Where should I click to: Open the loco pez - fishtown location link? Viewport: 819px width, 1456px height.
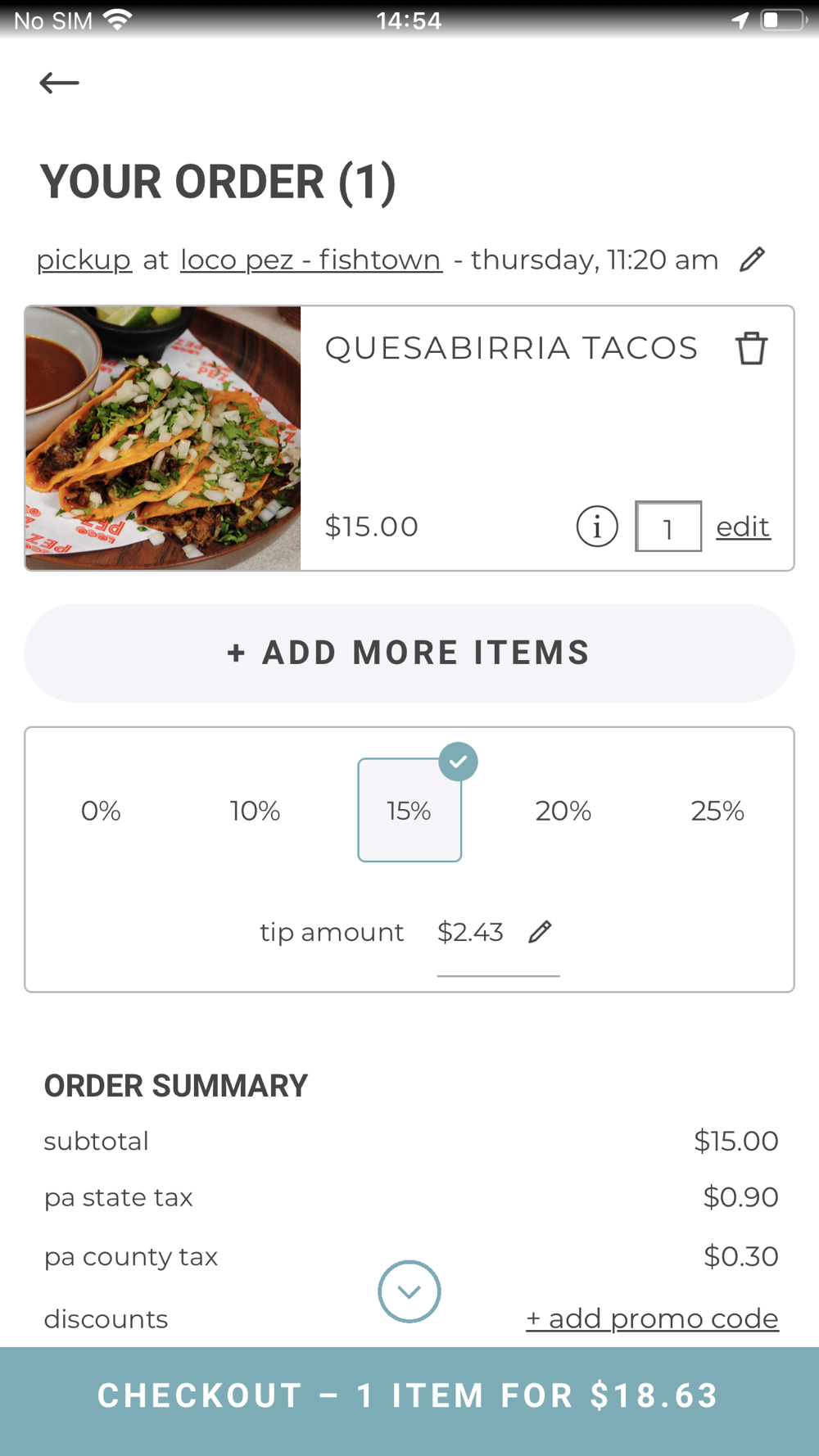pyautogui.click(x=311, y=260)
